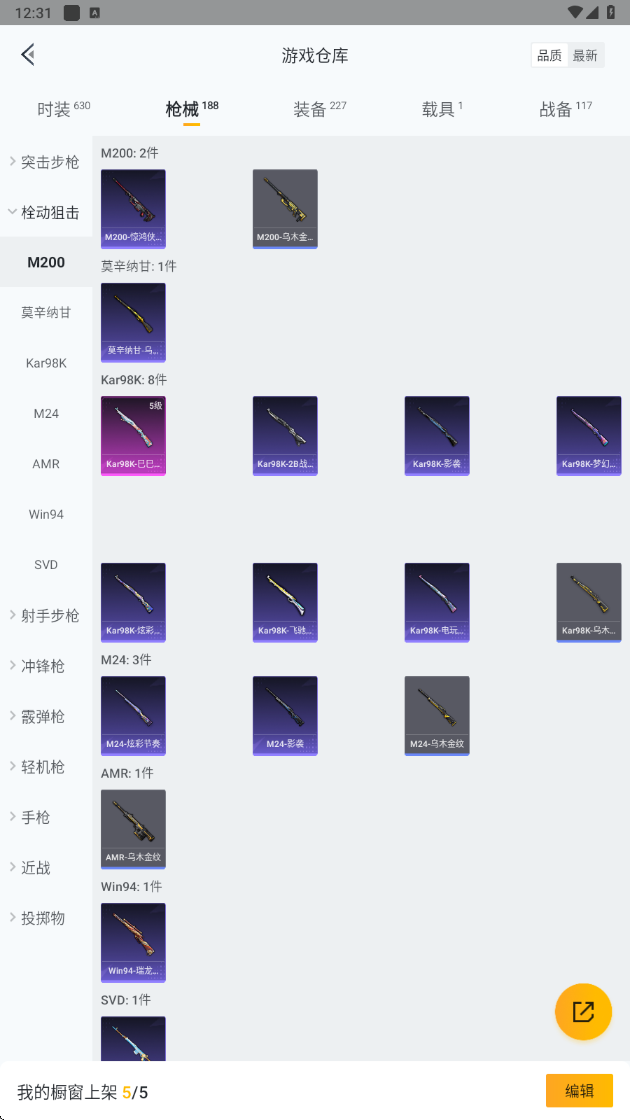Image resolution: width=630 pixels, height=1120 pixels.
Task: Go back using the top-left arrow
Action: (x=28, y=54)
